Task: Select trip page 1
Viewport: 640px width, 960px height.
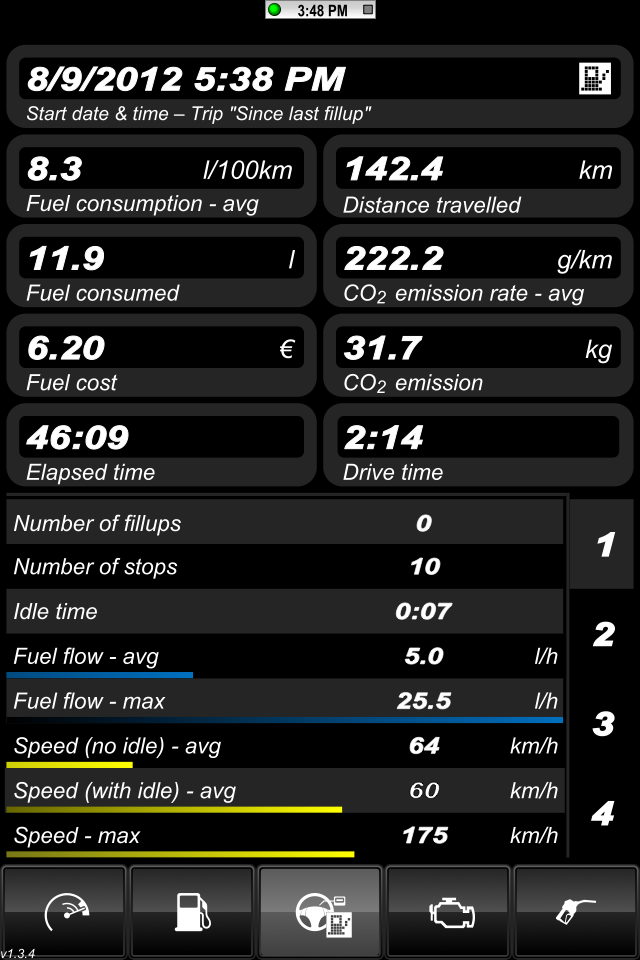Action: [604, 545]
